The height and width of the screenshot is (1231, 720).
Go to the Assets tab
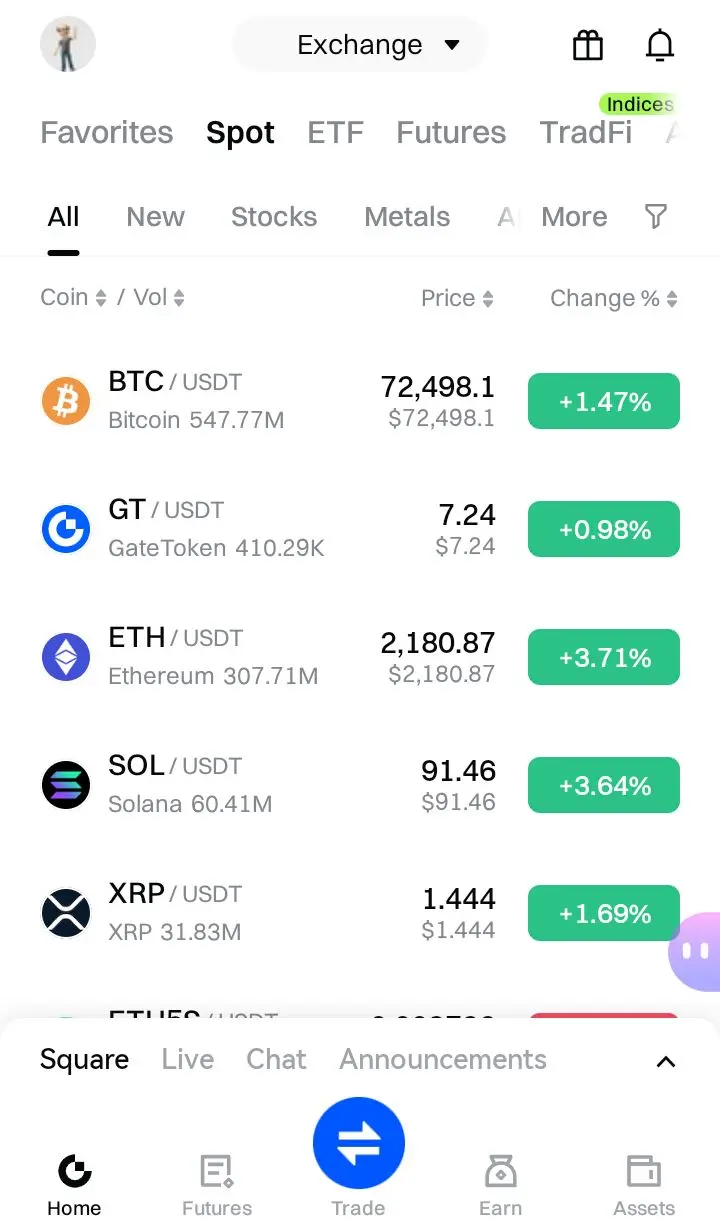(x=644, y=1186)
